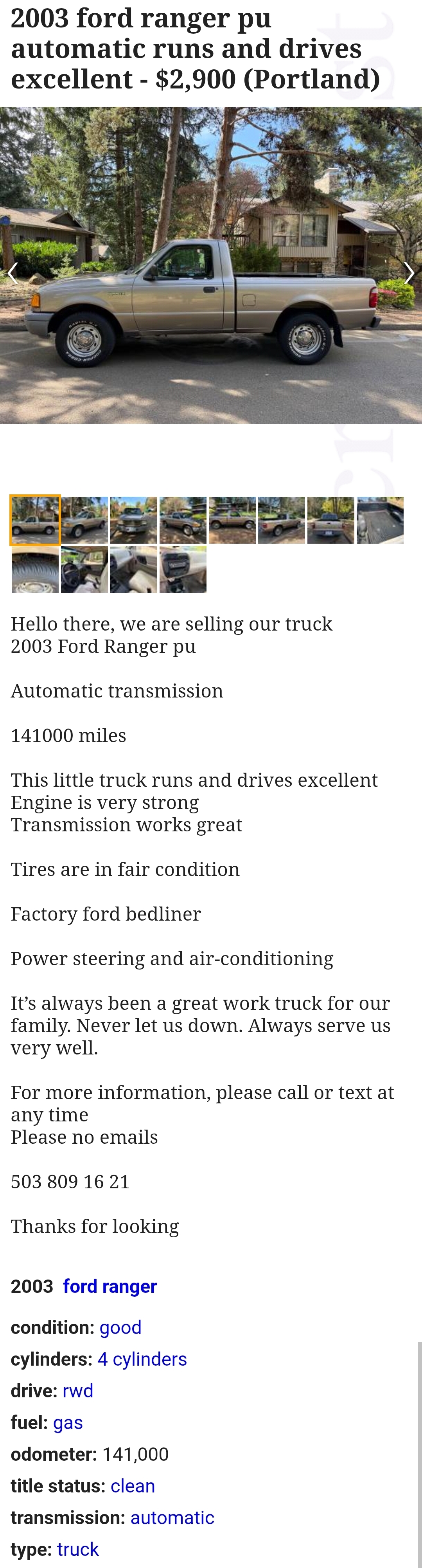View the dashboard radio thumbnail

183,569
